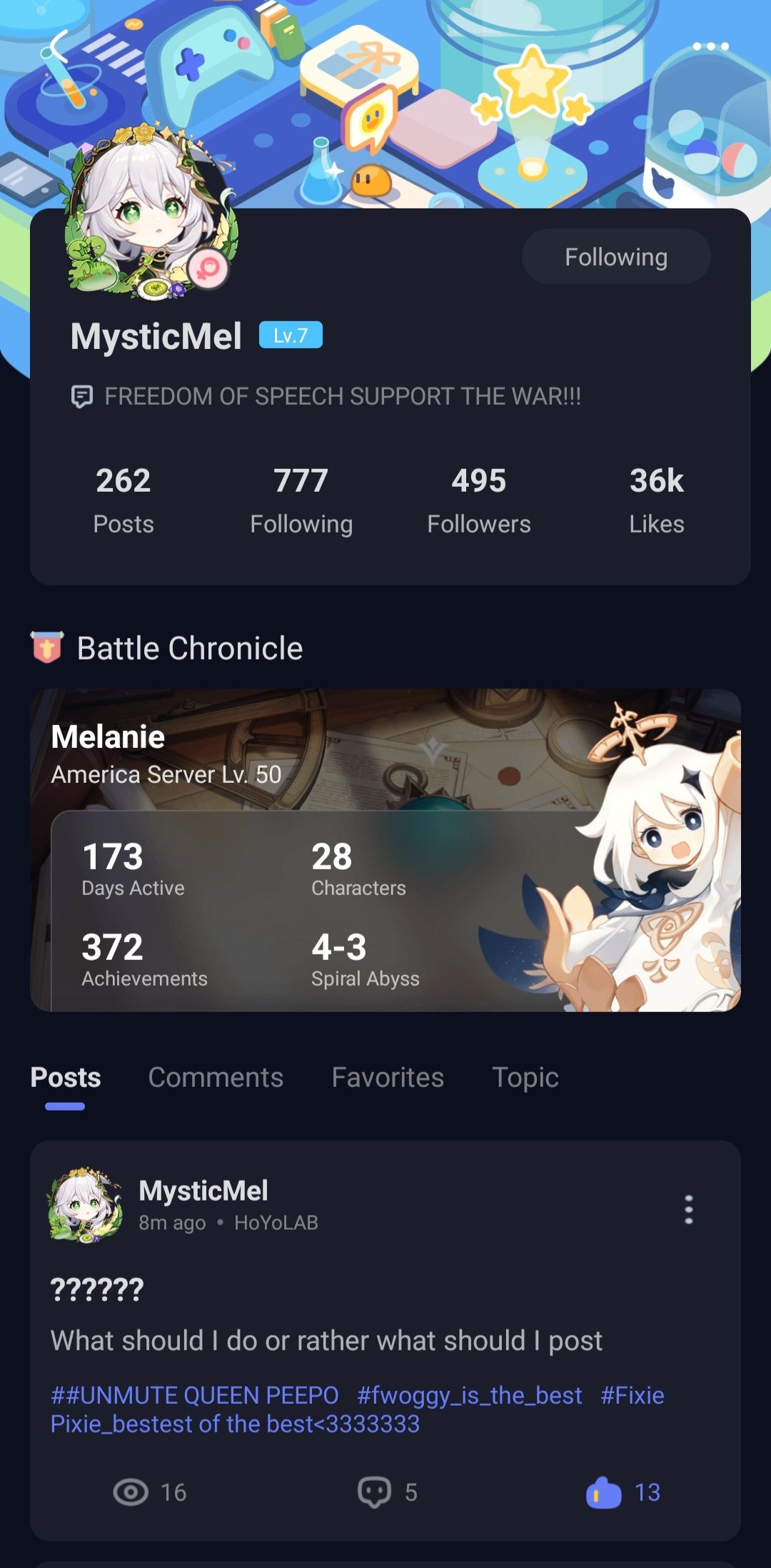Open the ##UNMUTE QUEEN PEEPO hashtag
771x1568 pixels.
click(x=195, y=1395)
